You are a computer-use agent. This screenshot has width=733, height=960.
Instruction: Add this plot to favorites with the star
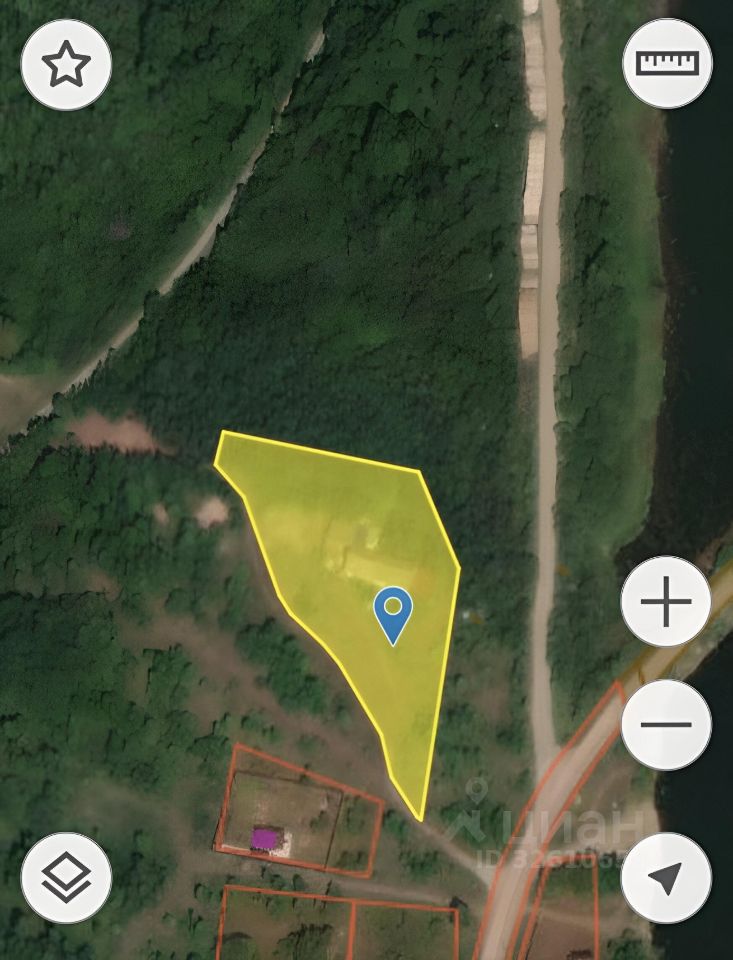tap(66, 64)
